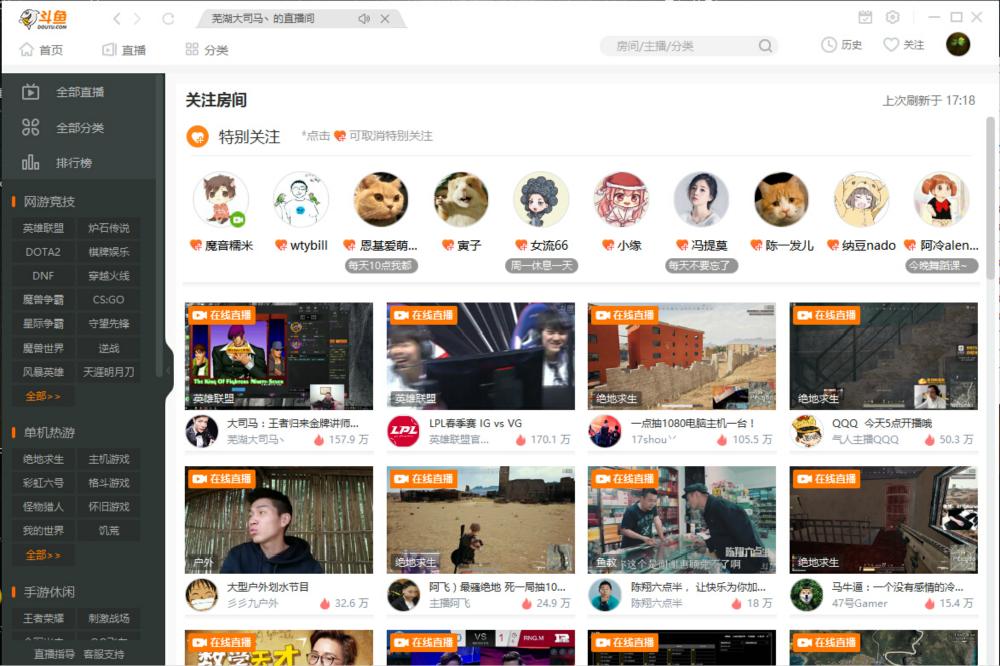The image size is (1000, 666).
Task: Select 全部直播 in the sidebar
Action: 80,92
